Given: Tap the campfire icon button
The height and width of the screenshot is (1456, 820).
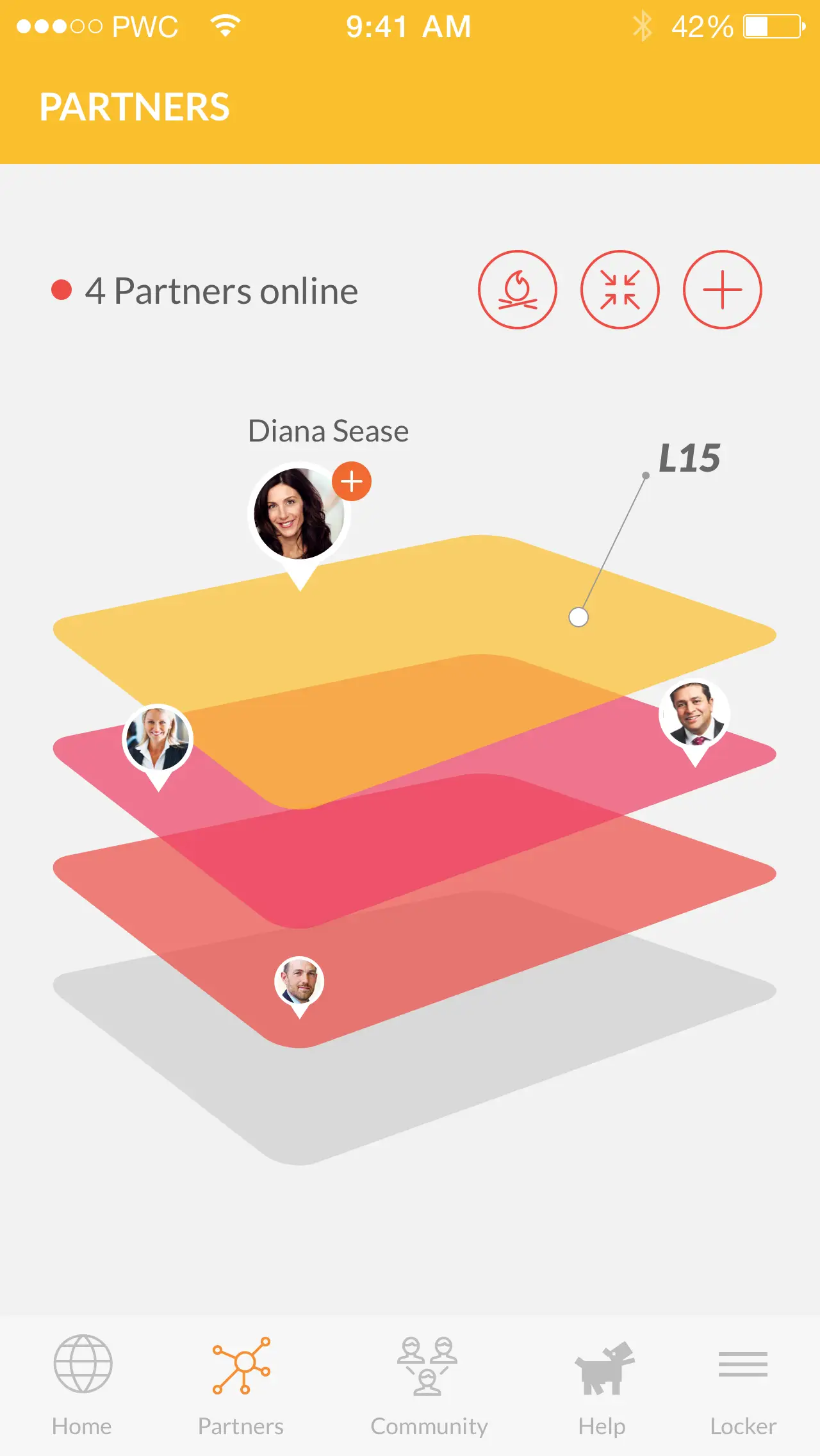Looking at the screenshot, I should [x=518, y=290].
